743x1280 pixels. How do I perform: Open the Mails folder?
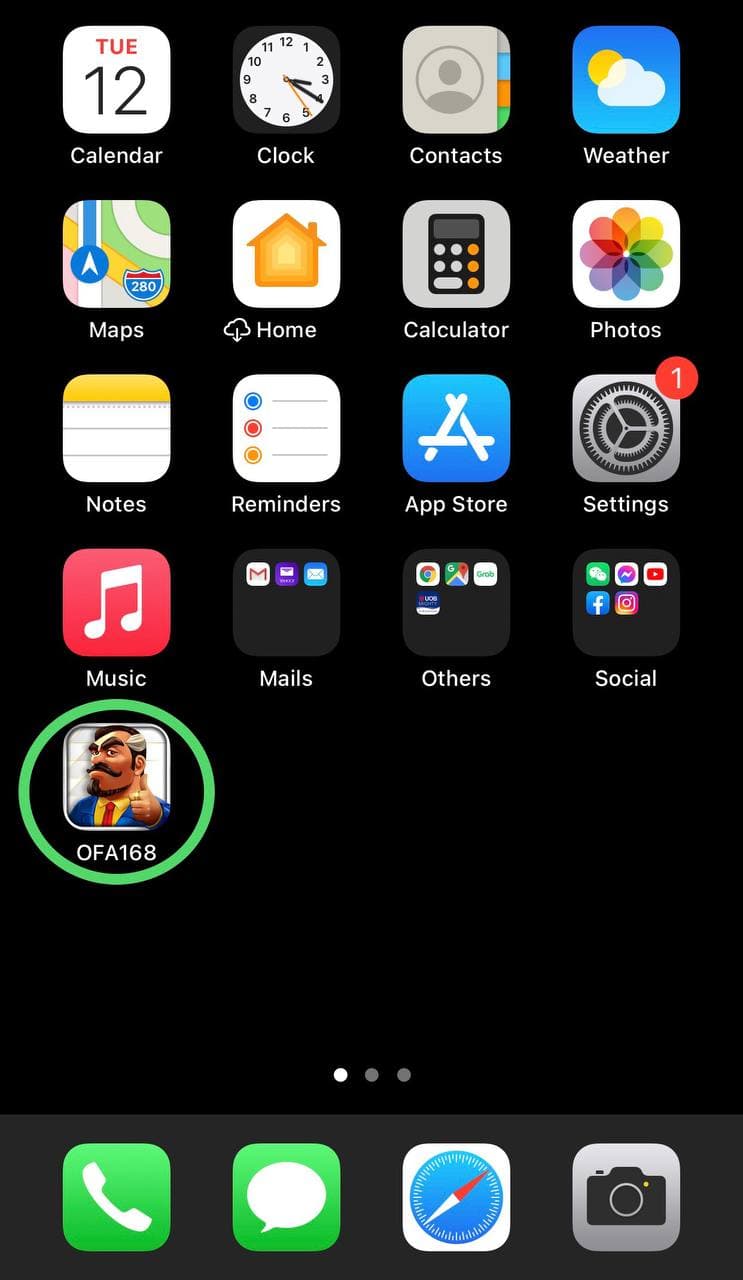point(286,602)
